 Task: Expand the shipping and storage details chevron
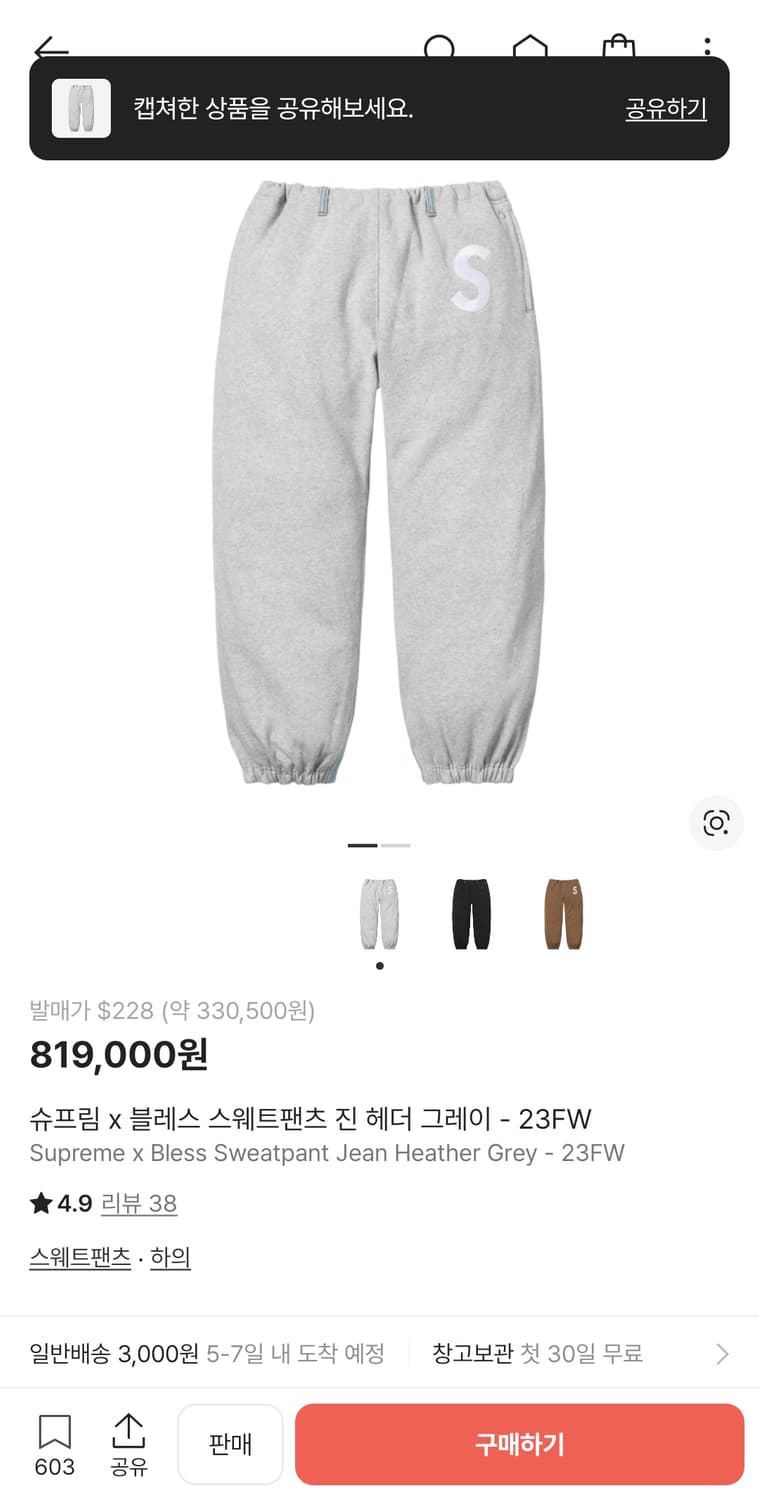[x=722, y=1353]
